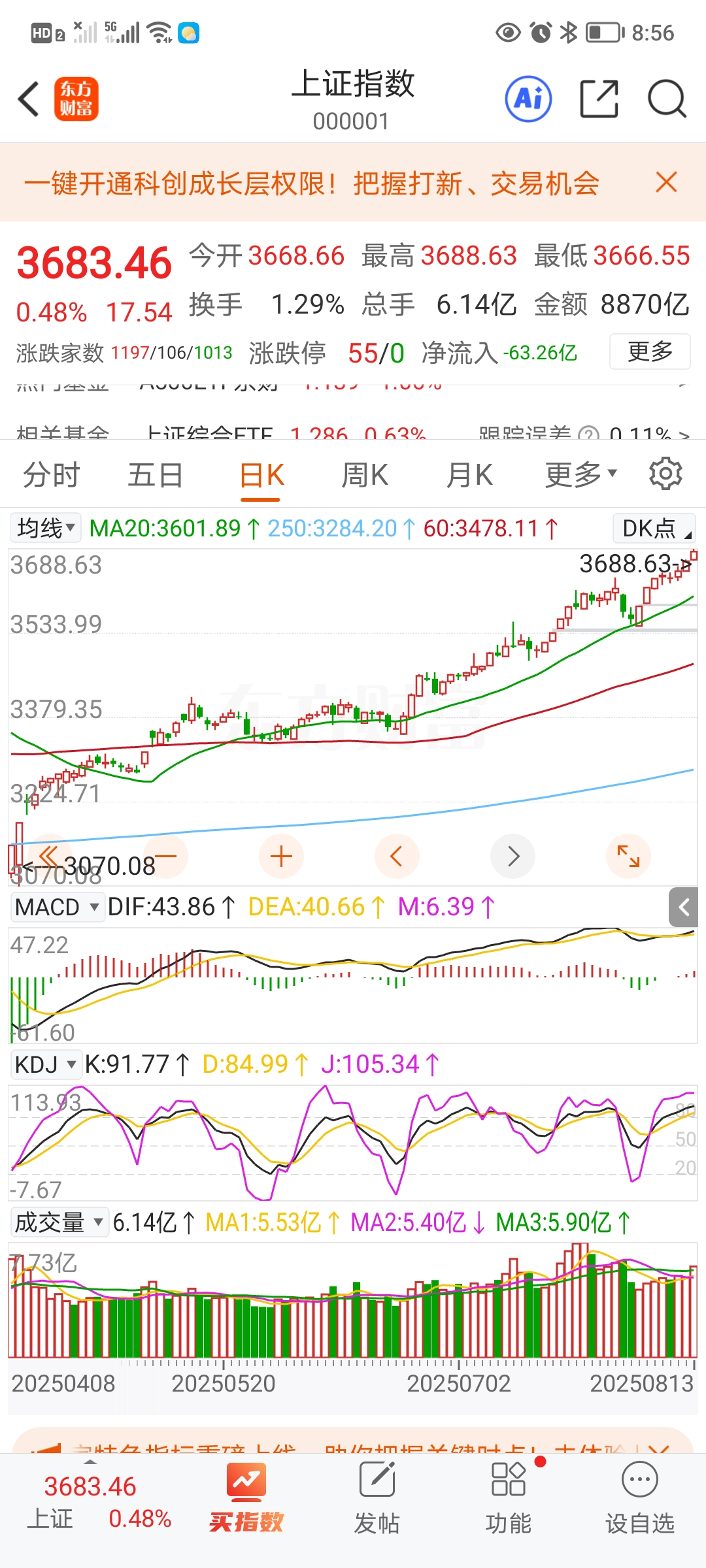The width and height of the screenshot is (706, 1568).
Task: Zoom in the K-line chart with plus
Action: point(281,856)
